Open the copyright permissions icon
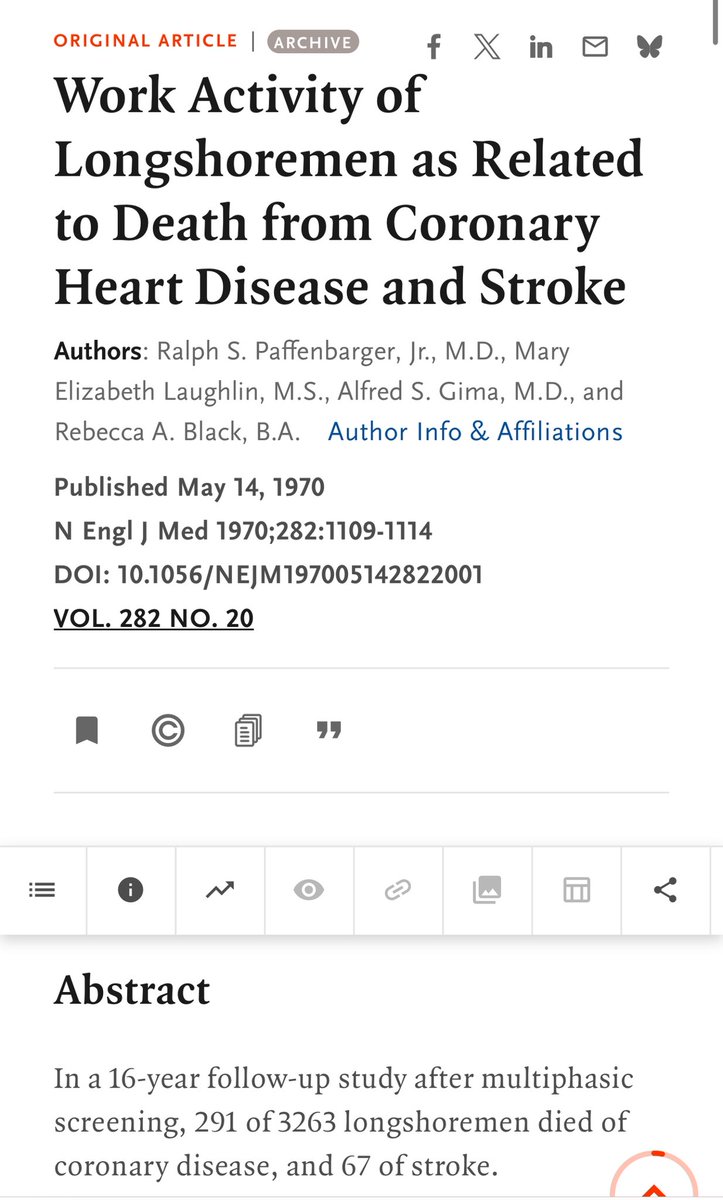The height and width of the screenshot is (1200, 723). click(168, 731)
